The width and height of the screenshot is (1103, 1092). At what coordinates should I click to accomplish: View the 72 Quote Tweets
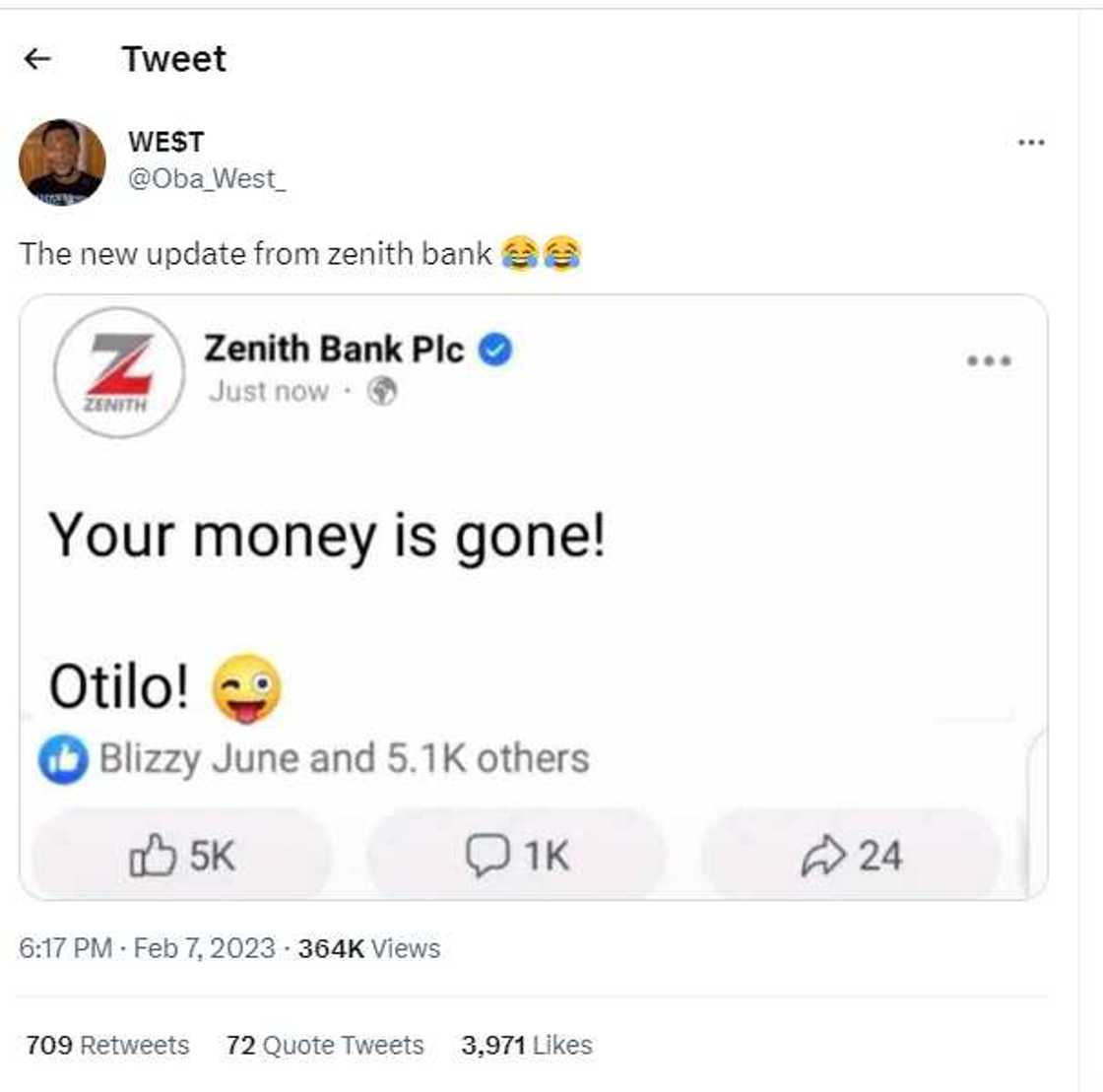coord(325,1045)
